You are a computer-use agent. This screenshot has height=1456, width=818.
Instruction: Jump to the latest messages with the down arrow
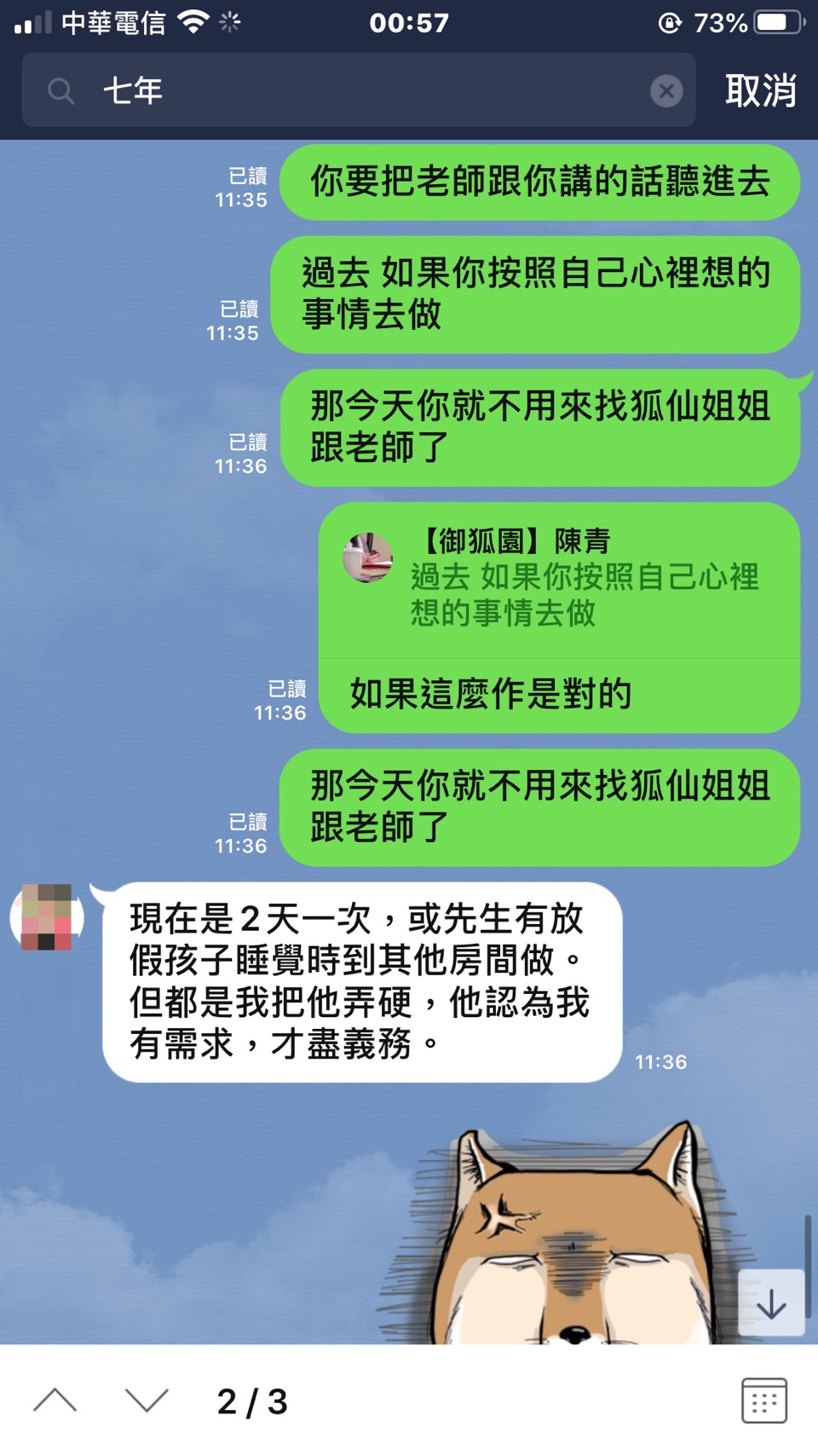pos(771,1303)
